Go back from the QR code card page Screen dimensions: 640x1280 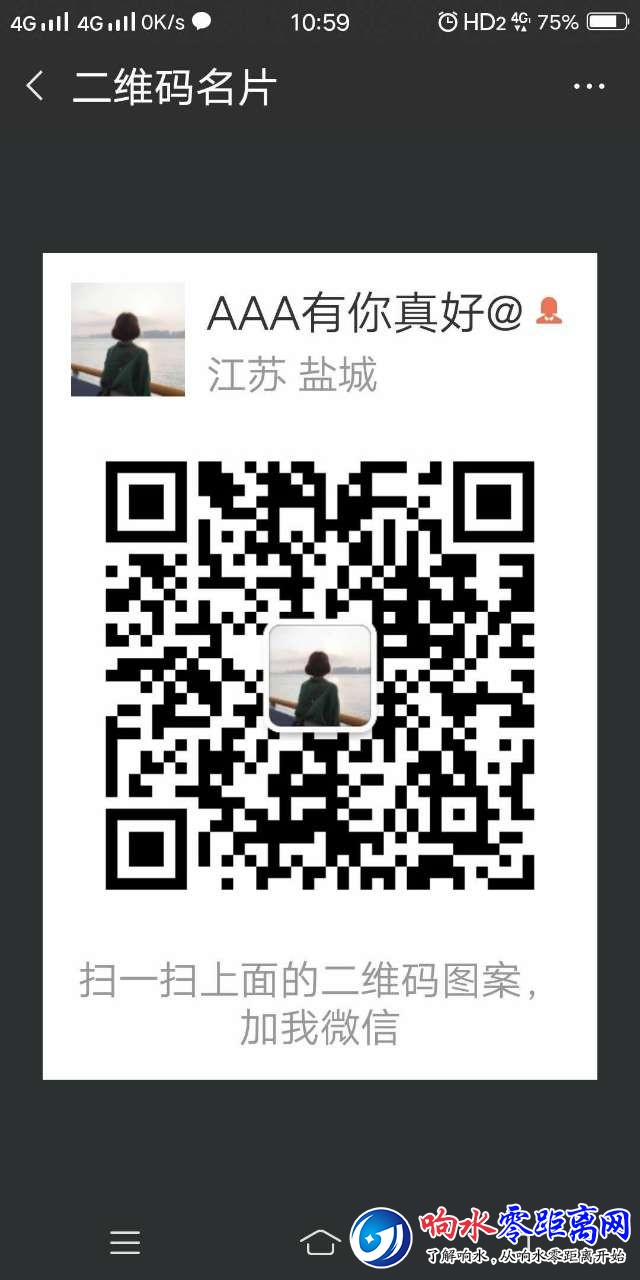point(35,87)
